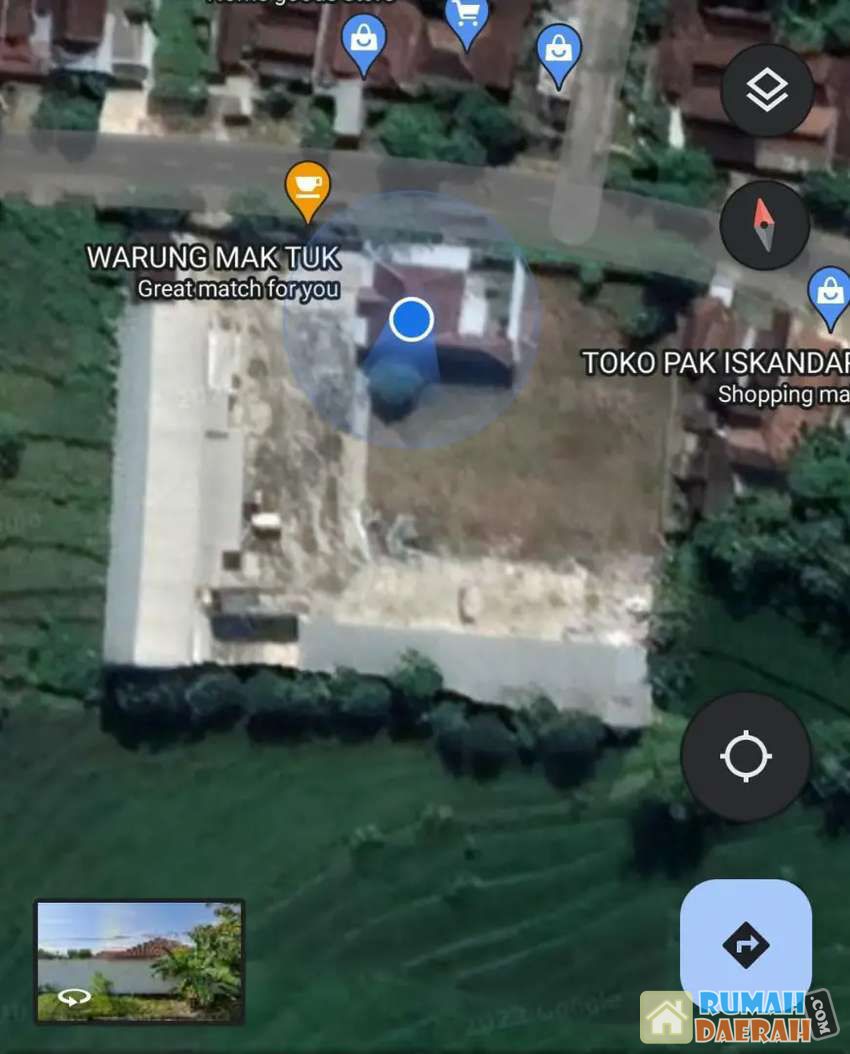Image resolution: width=850 pixels, height=1054 pixels.
Task: Select the Warung Mak Tuk cafe pin
Action: tap(307, 189)
